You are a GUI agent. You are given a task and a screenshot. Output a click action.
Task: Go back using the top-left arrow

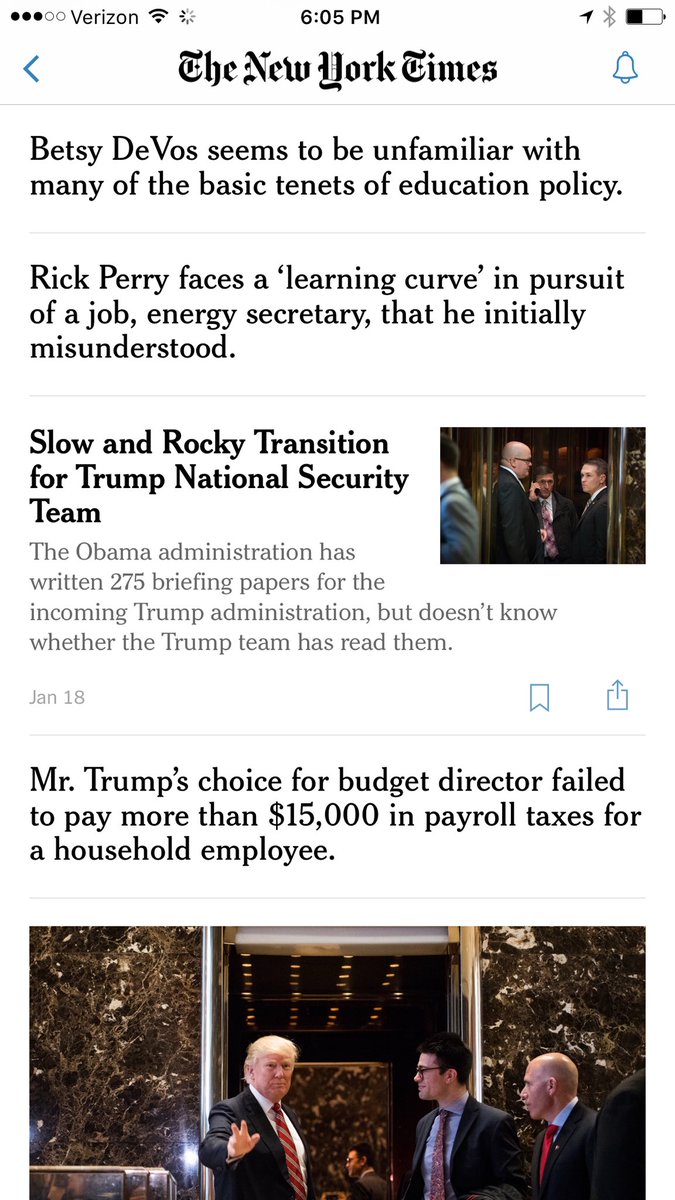tap(31, 69)
